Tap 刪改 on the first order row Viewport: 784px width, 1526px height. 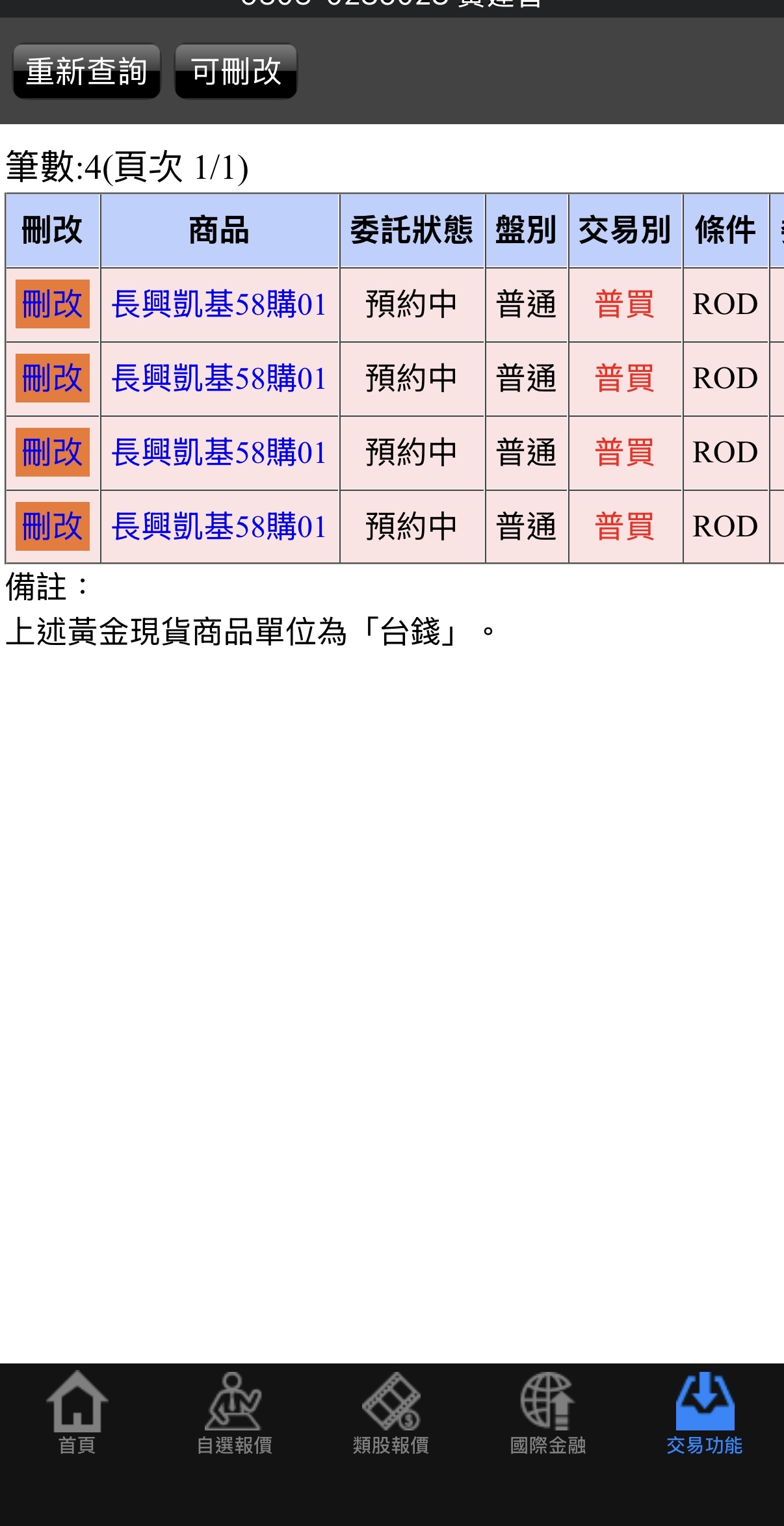pos(53,304)
